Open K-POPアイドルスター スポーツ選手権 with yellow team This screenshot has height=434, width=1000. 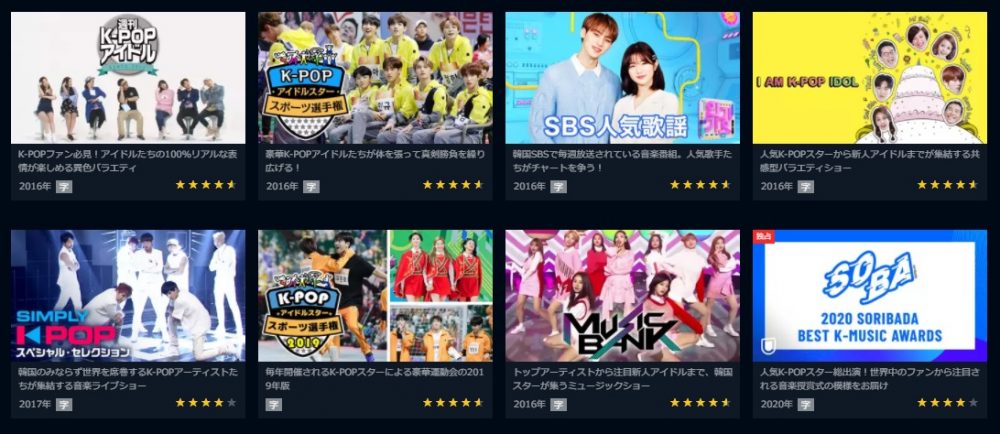click(x=375, y=78)
